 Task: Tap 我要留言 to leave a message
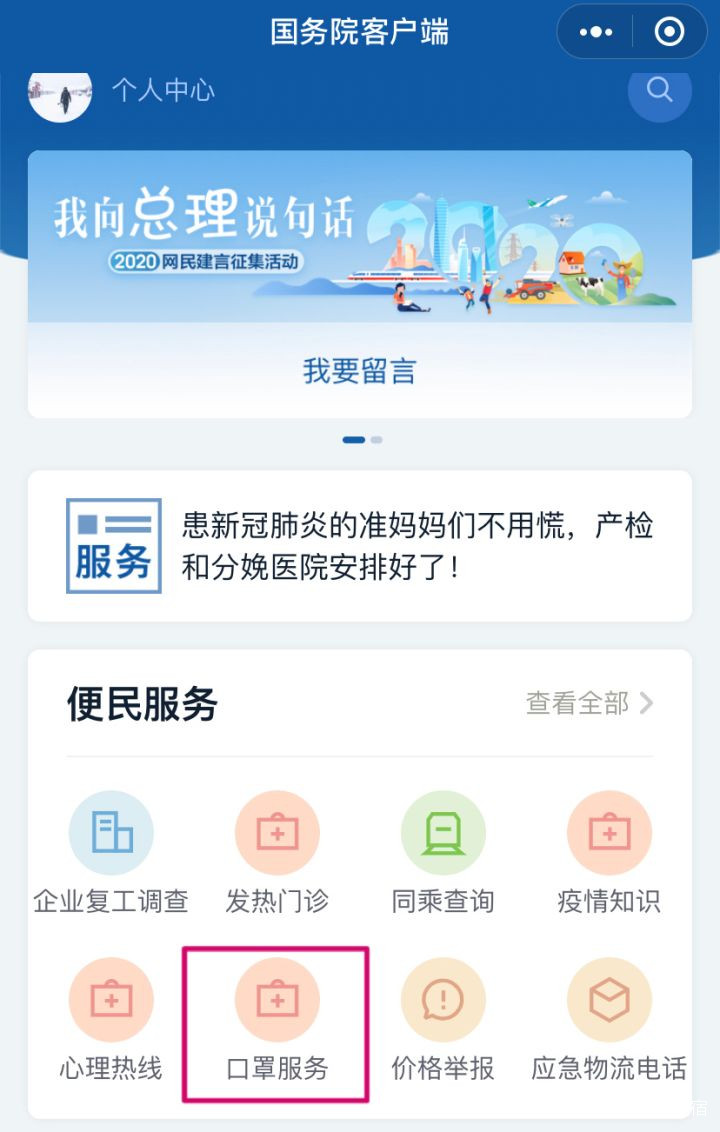tap(359, 371)
